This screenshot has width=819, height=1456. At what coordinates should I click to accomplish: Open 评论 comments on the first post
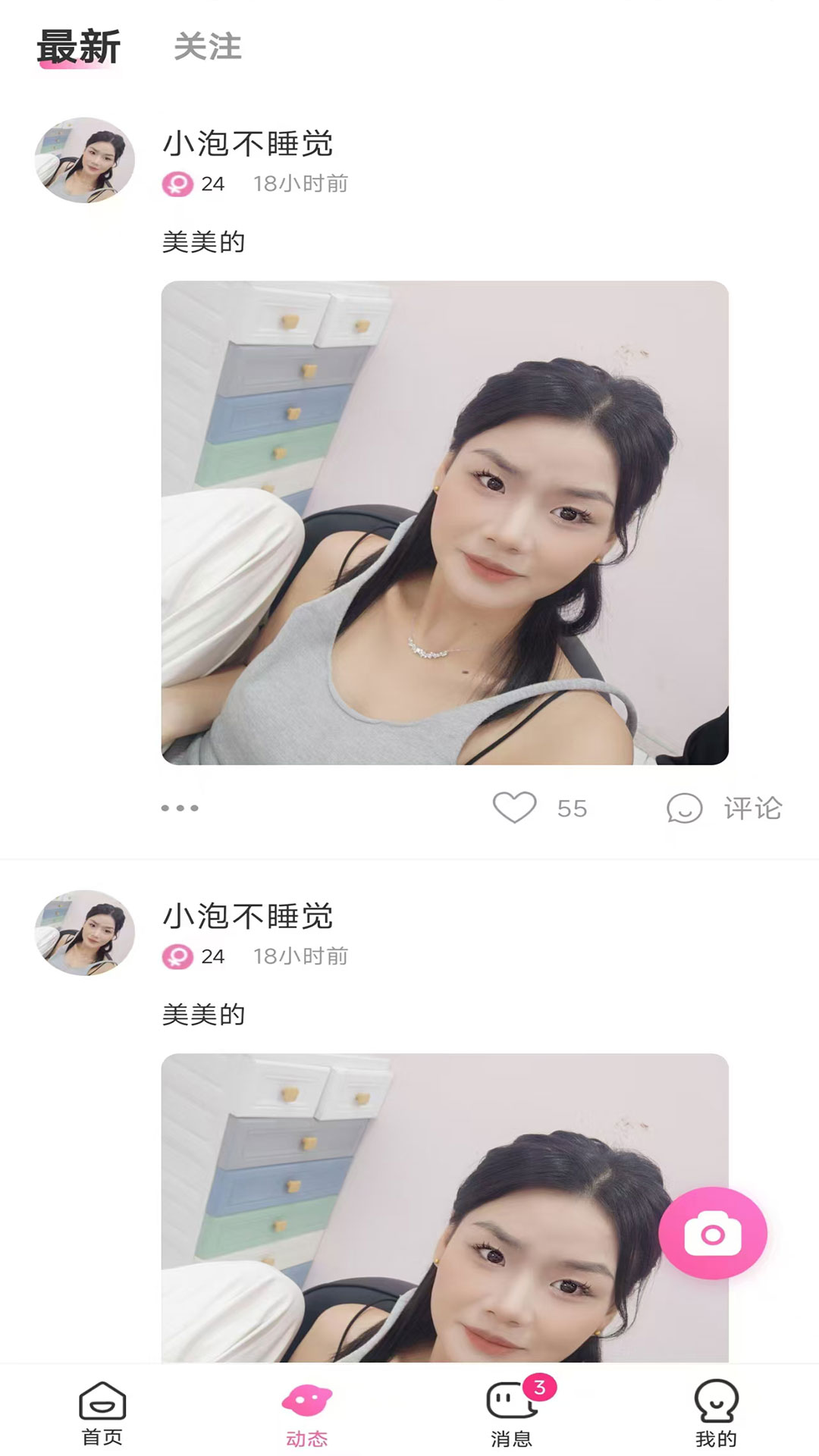coord(724,808)
